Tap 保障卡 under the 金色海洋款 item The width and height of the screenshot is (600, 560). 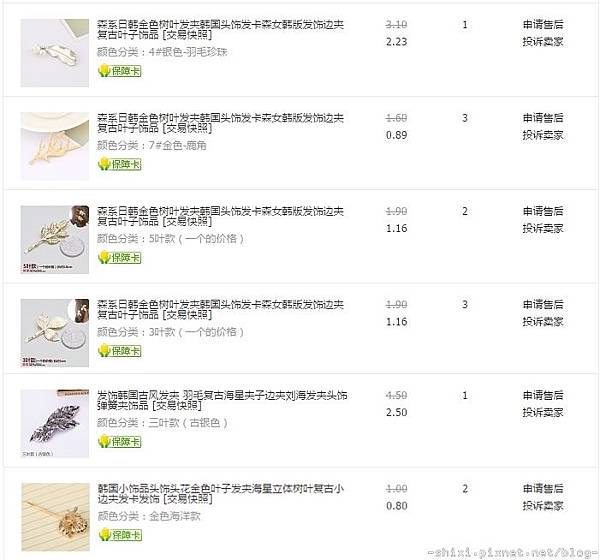pos(119,535)
